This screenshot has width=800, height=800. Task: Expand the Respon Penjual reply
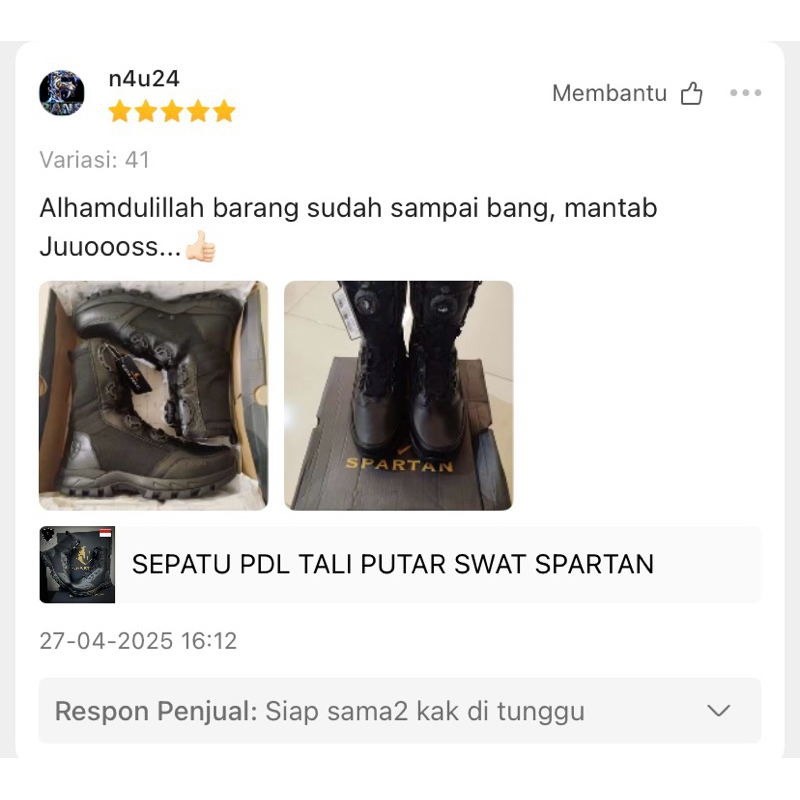tap(718, 711)
